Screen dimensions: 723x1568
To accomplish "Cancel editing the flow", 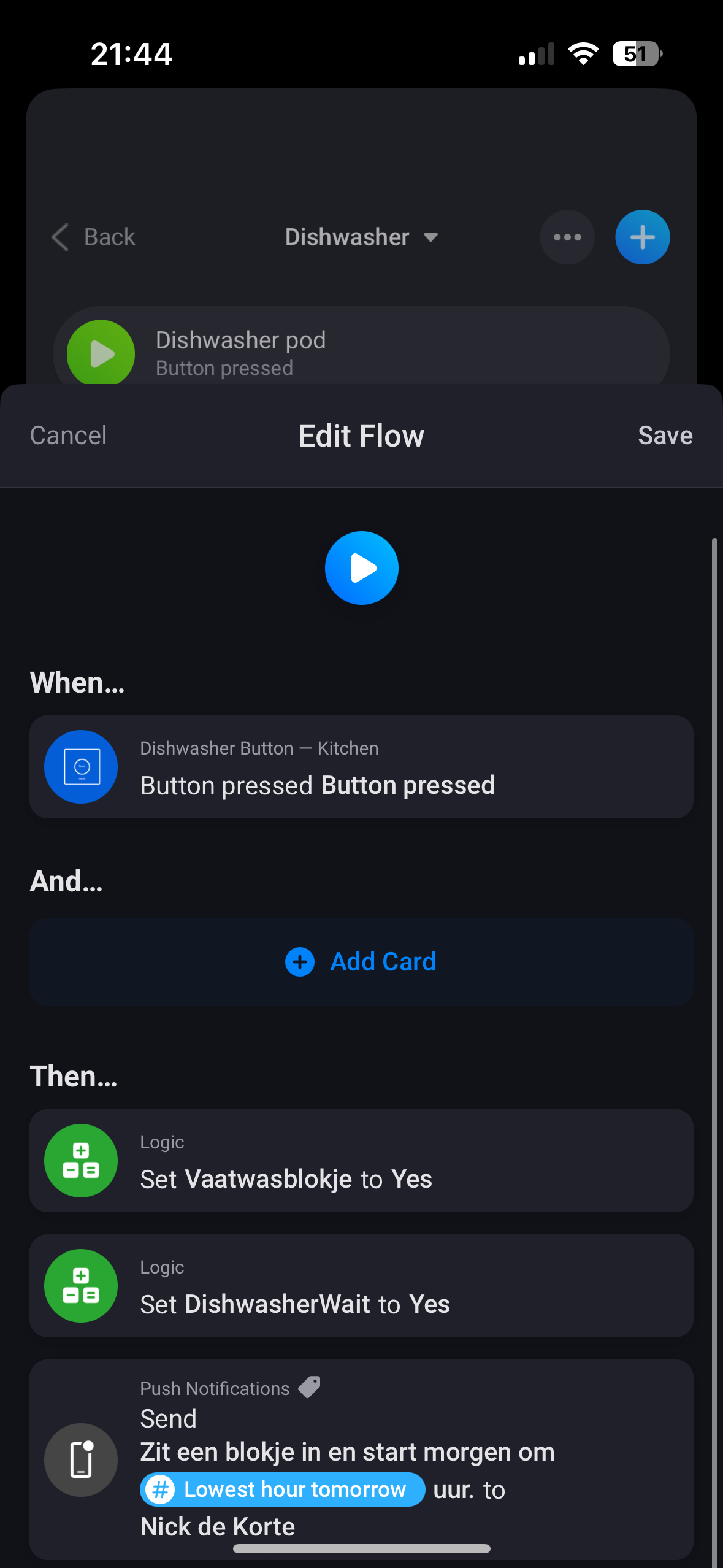I will click(x=68, y=436).
